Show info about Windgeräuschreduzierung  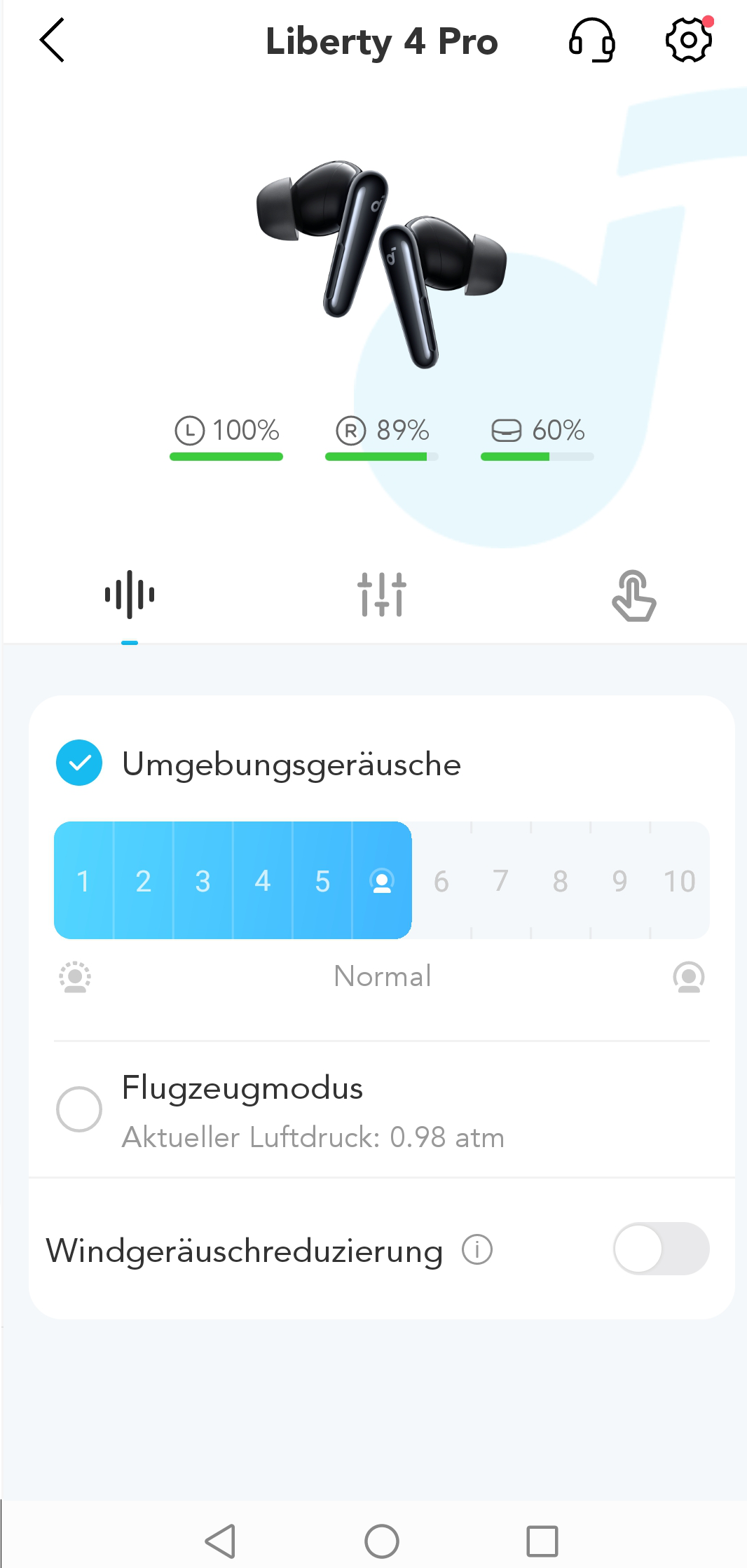pyautogui.click(x=477, y=1249)
